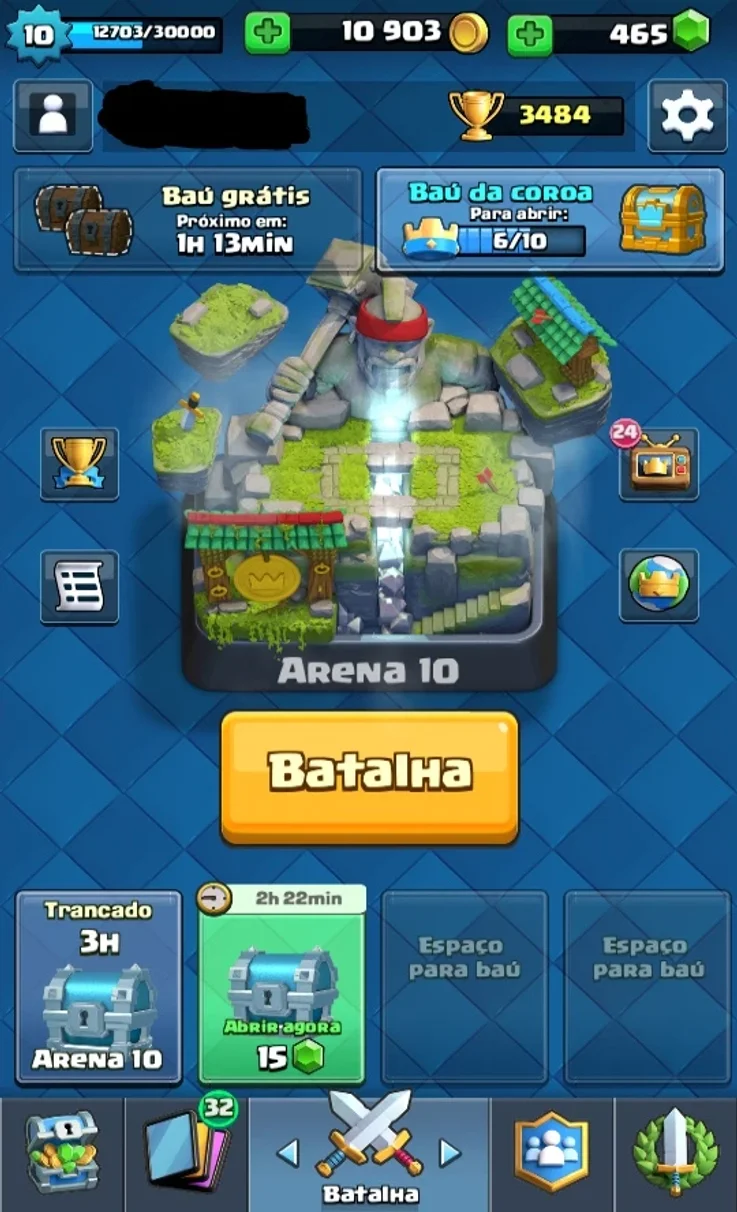Start a match with Batalha button
The height and width of the screenshot is (1212, 737).
pyautogui.click(x=370, y=775)
